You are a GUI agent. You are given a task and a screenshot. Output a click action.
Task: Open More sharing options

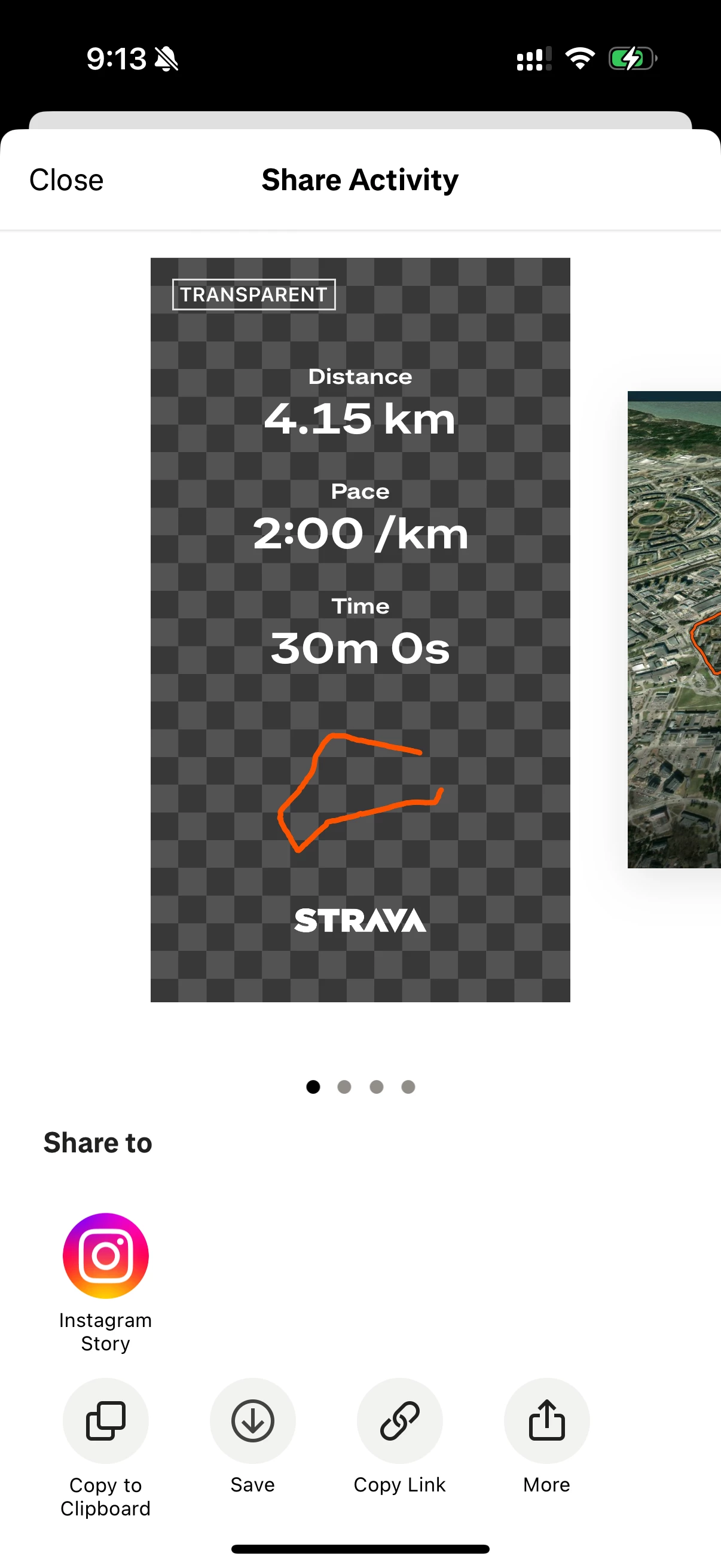point(546,1420)
